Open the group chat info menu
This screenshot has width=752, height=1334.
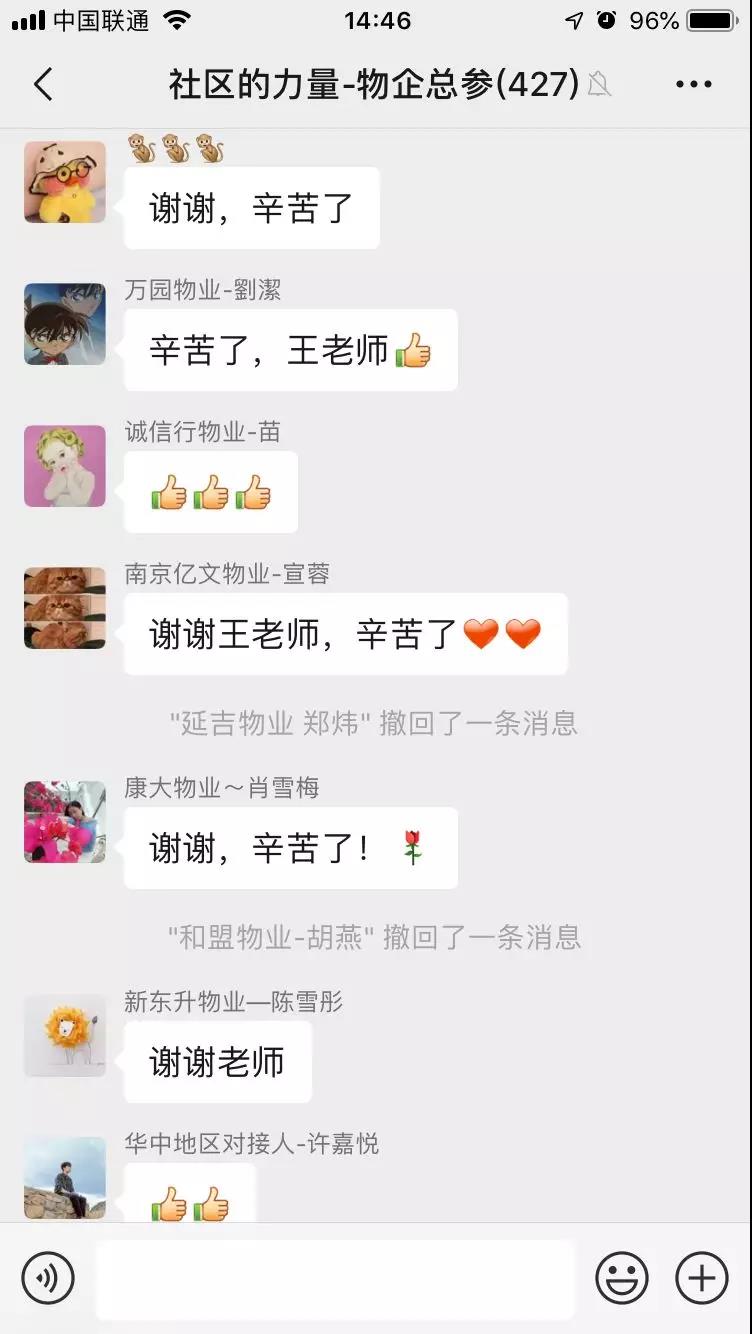693,85
